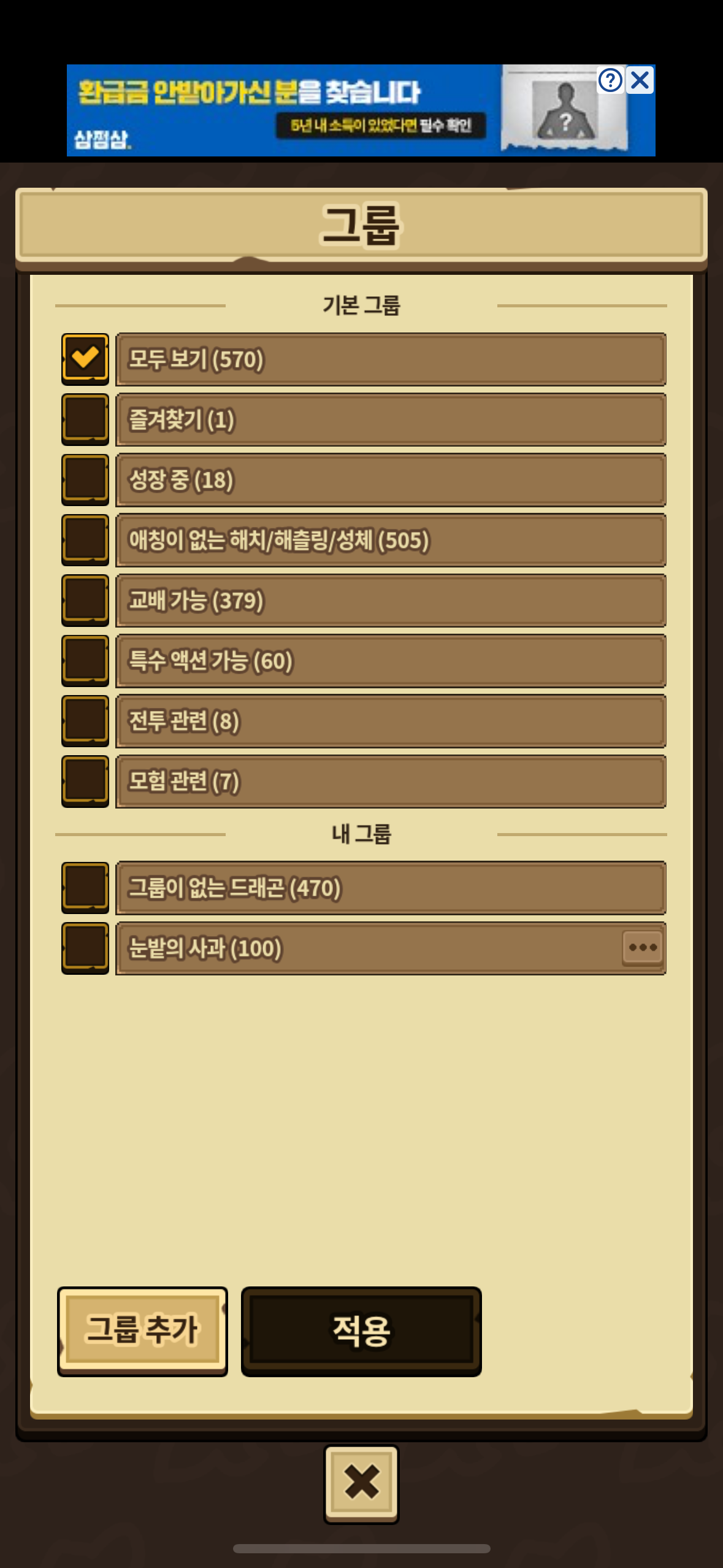
Task: Check the 교배 가능 (379) checkbox
Action: click(85, 601)
